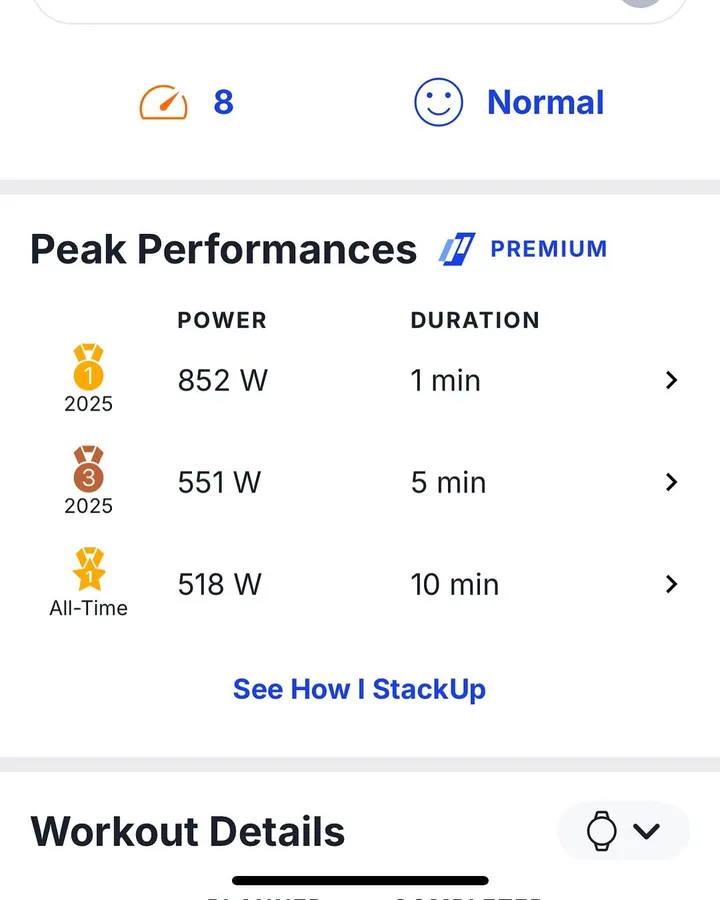Expand the Workout Details device dropdown

click(x=623, y=831)
